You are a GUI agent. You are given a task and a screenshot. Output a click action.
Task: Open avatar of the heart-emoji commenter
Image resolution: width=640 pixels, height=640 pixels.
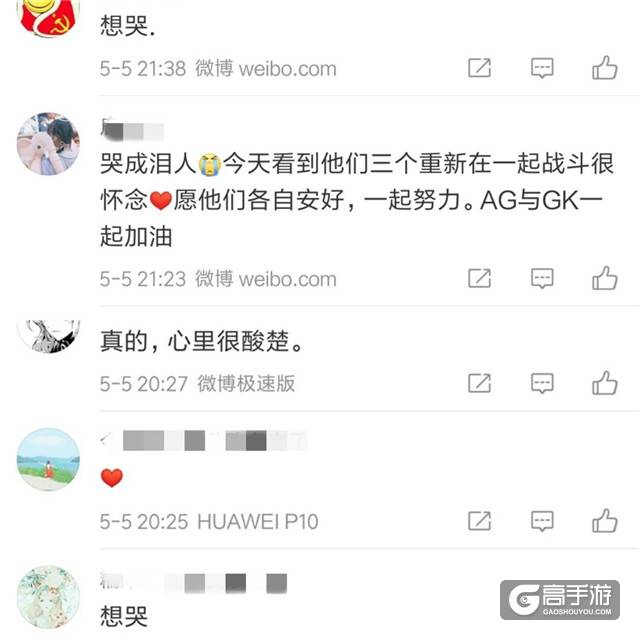click(x=48, y=459)
